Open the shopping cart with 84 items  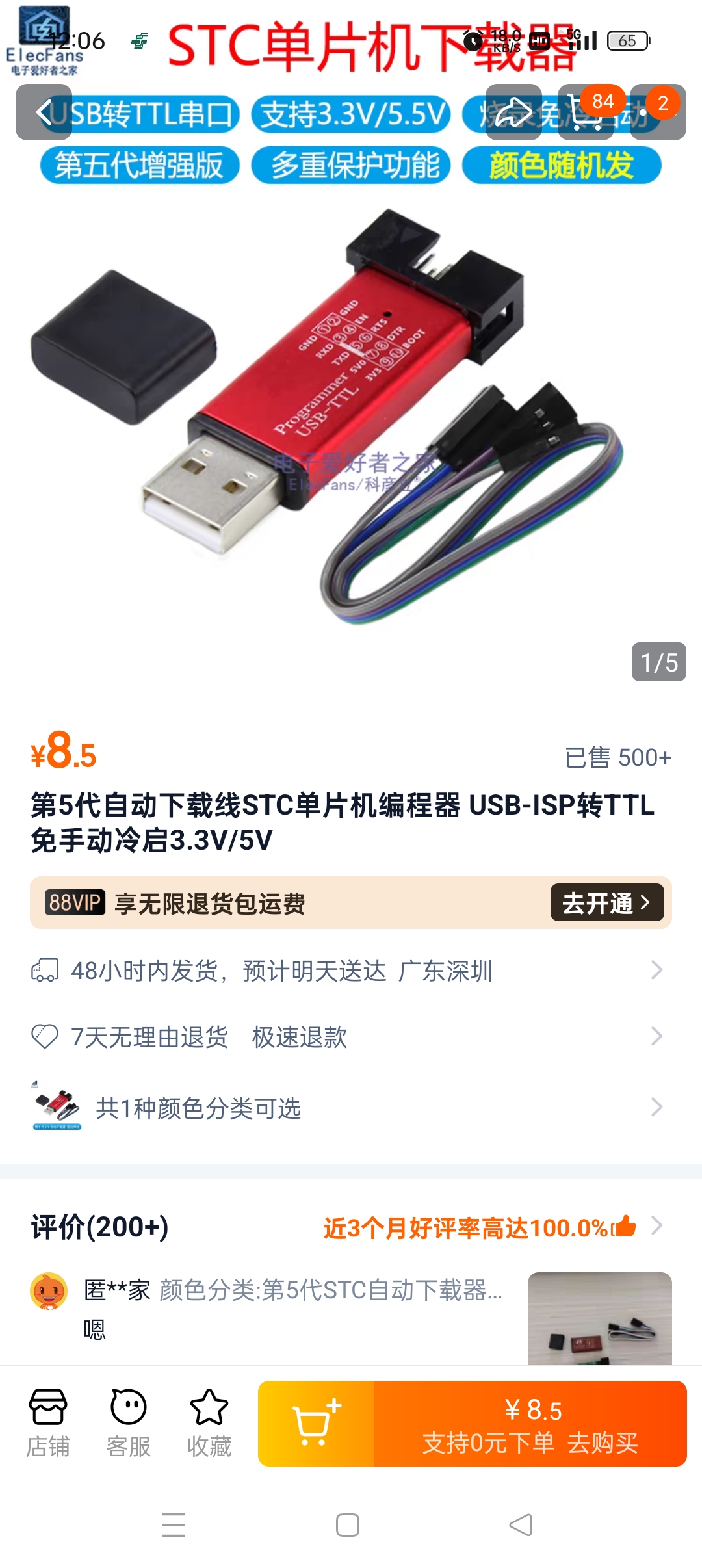pyautogui.click(x=585, y=112)
